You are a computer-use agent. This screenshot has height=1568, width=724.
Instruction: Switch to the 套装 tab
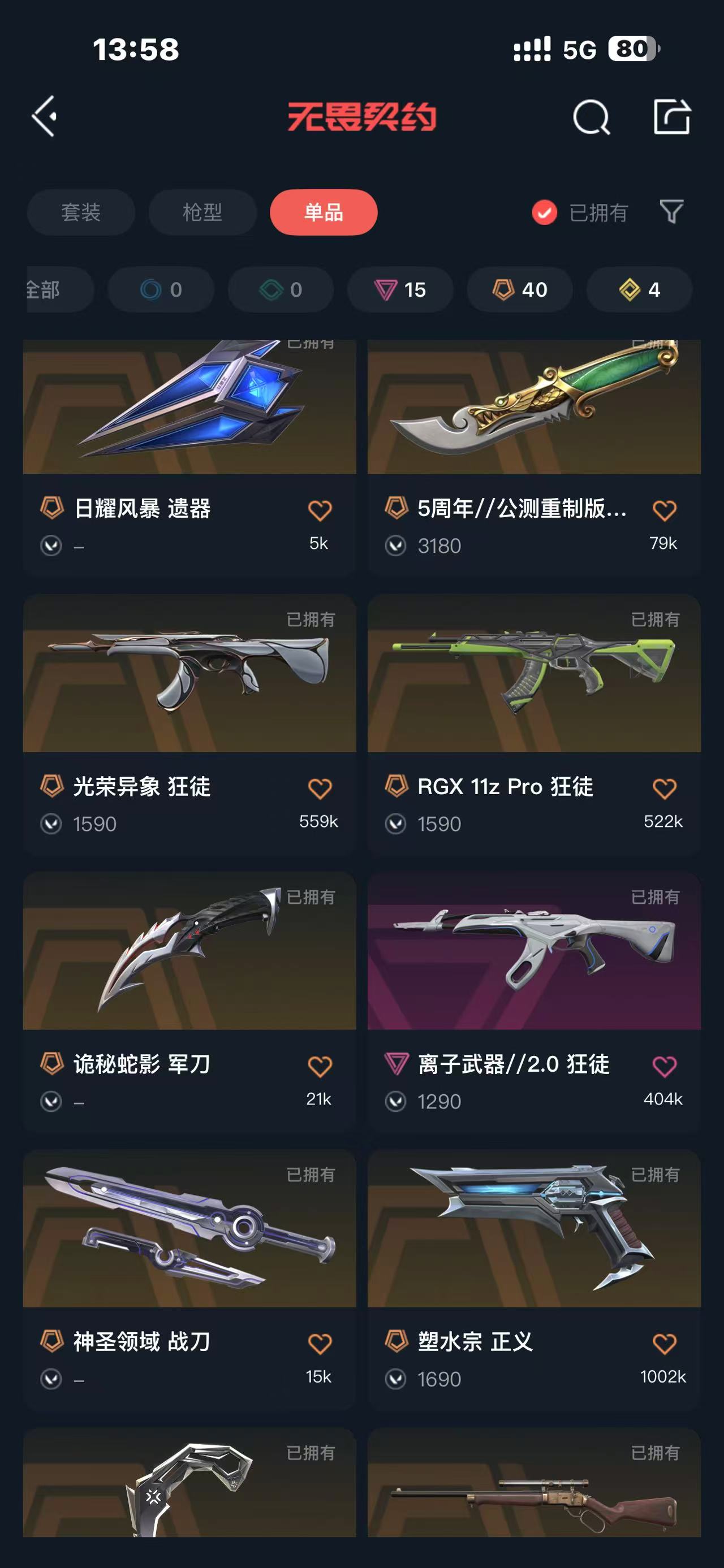point(81,213)
